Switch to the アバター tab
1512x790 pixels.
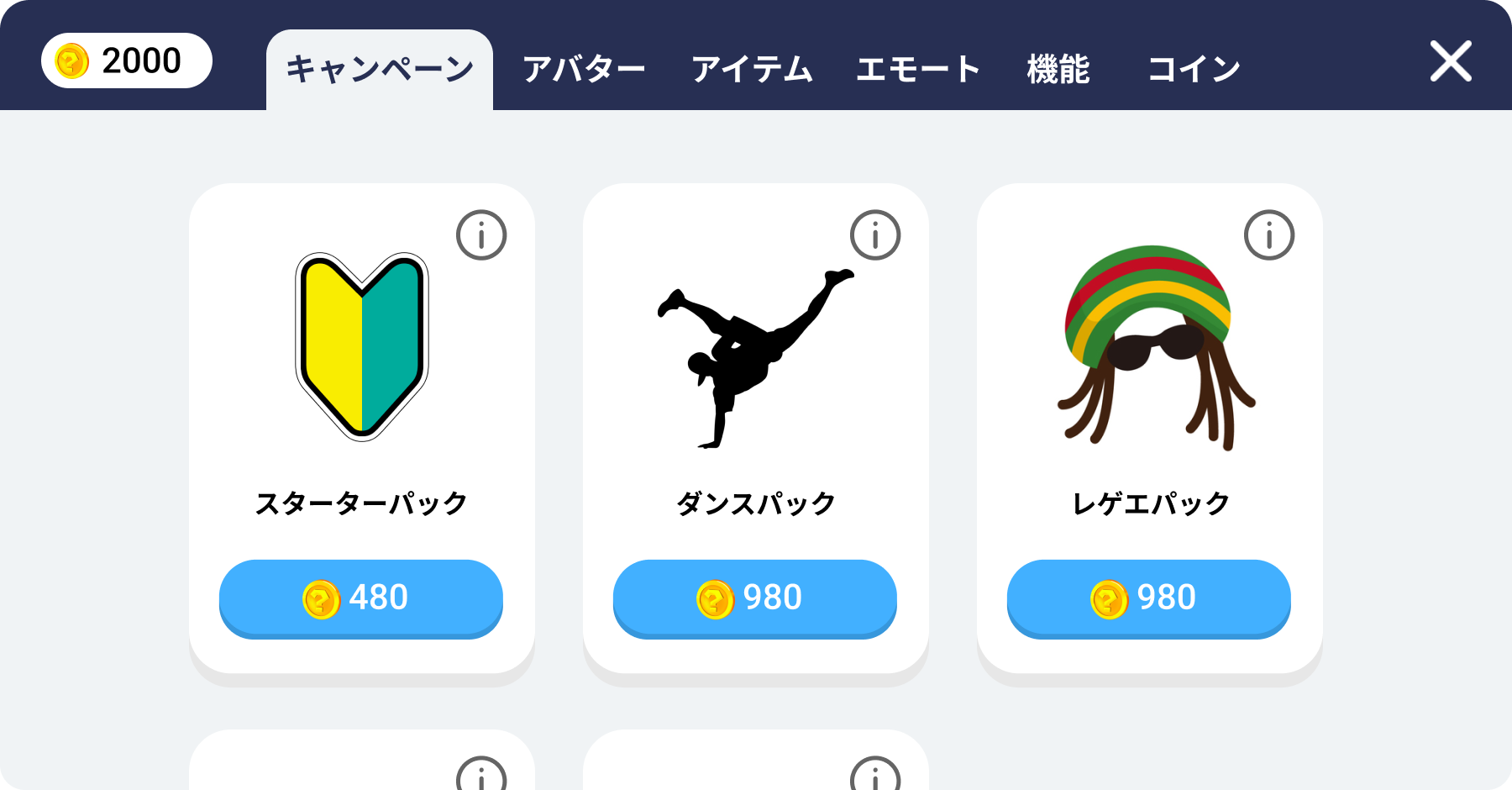coord(584,69)
